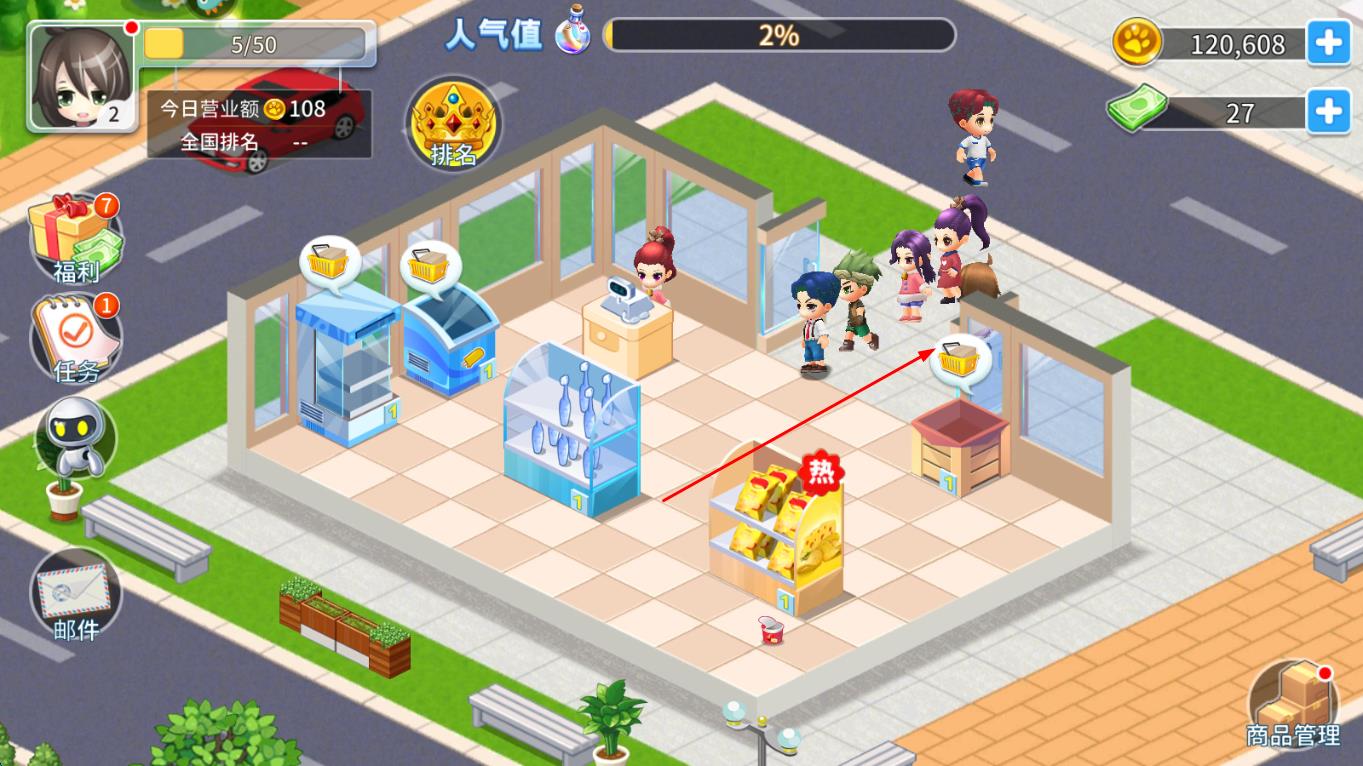Tap the robot assistant icon
The width and height of the screenshot is (1363, 766).
coord(74,438)
